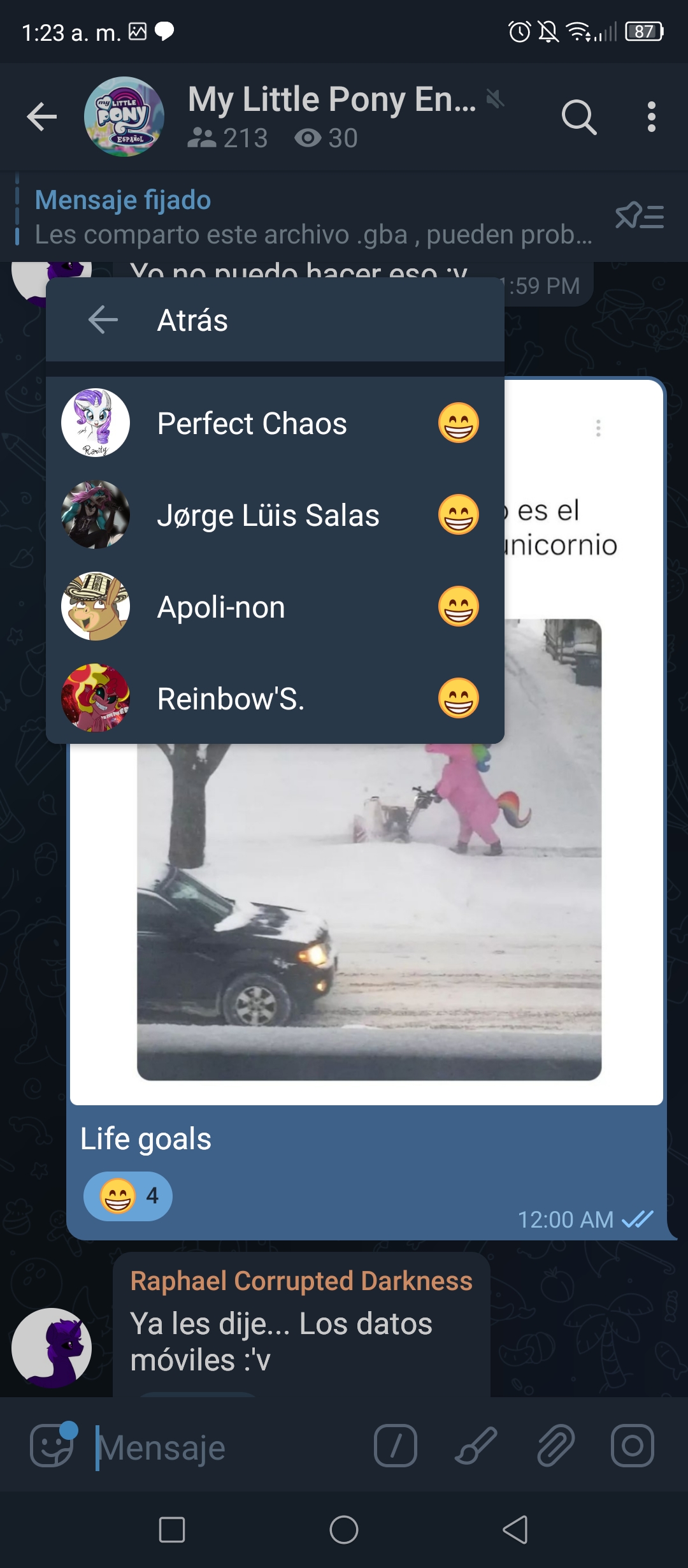Search within this chat
Screen dimensions: 688x1568
click(579, 117)
